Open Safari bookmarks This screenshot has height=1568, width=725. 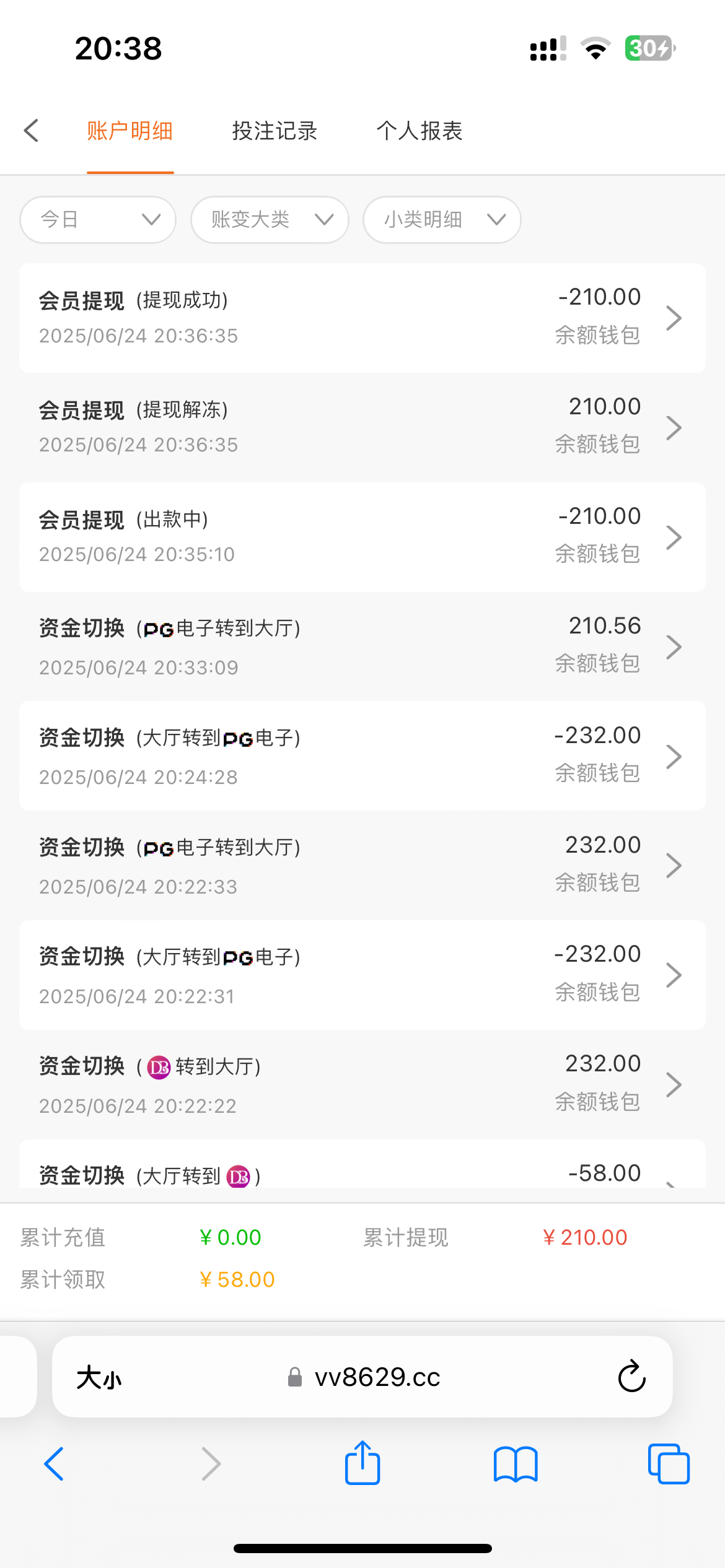pos(516,1464)
